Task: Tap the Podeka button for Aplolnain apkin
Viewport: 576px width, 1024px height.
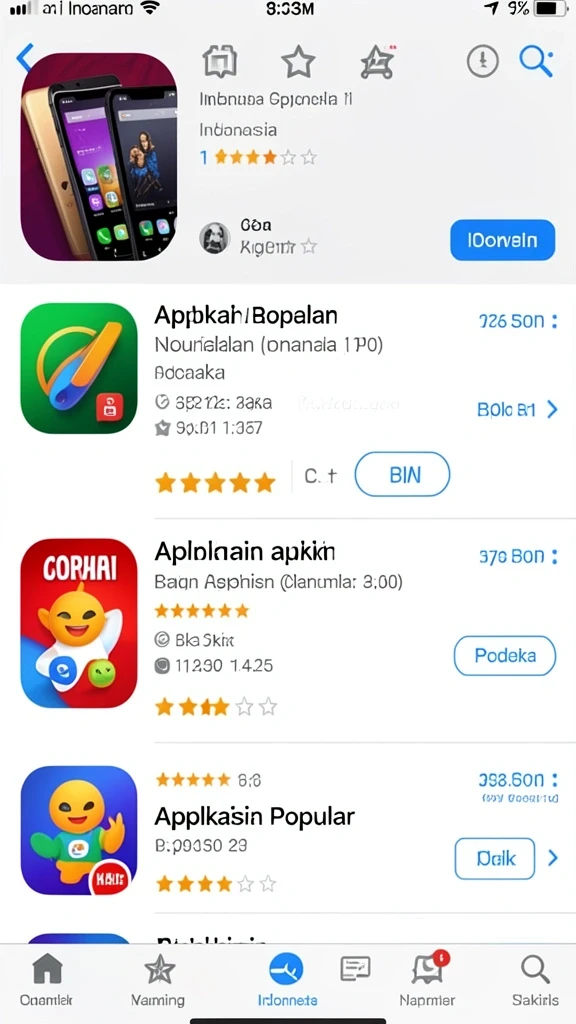Action: (505, 656)
